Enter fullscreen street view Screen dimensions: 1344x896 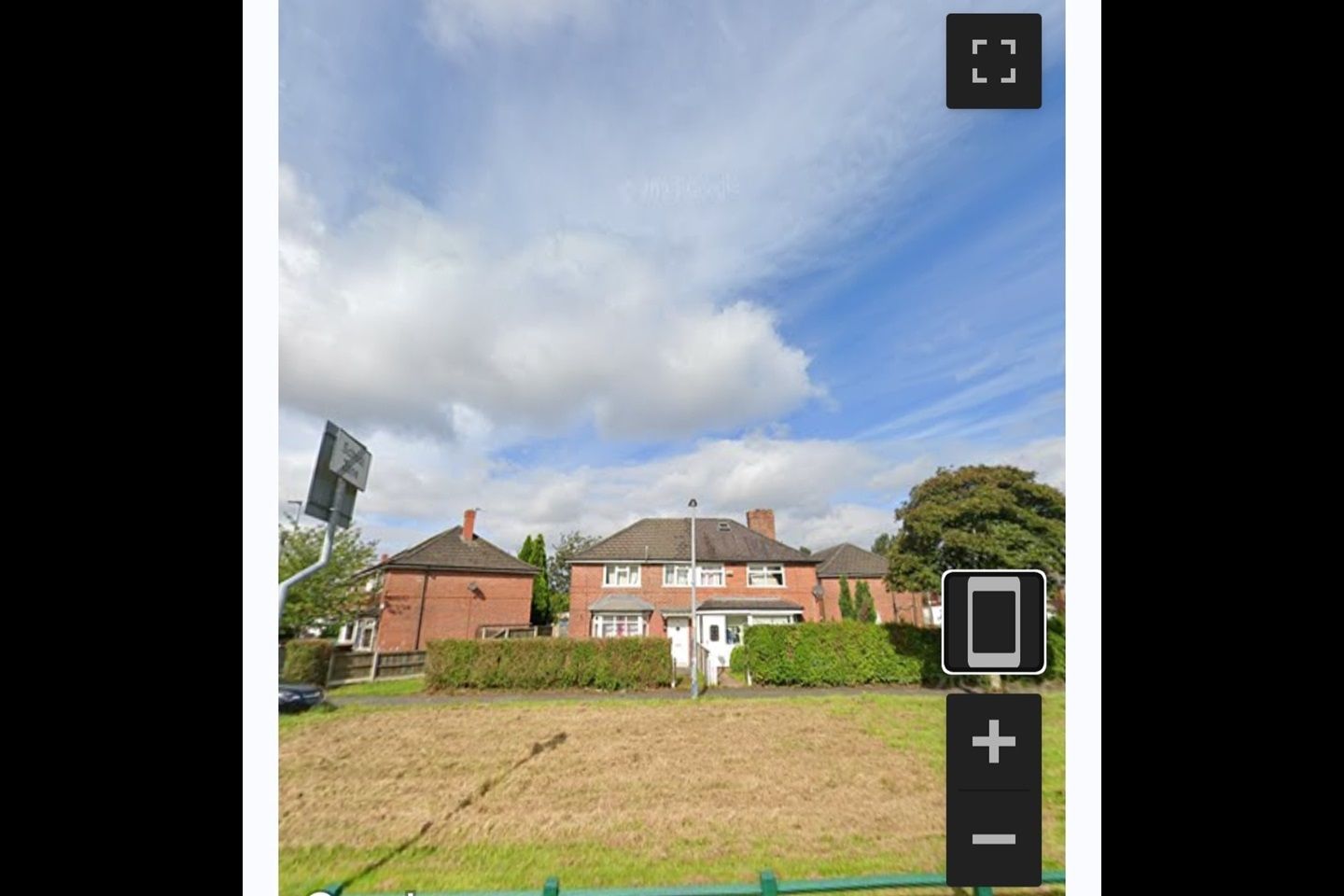point(993,62)
